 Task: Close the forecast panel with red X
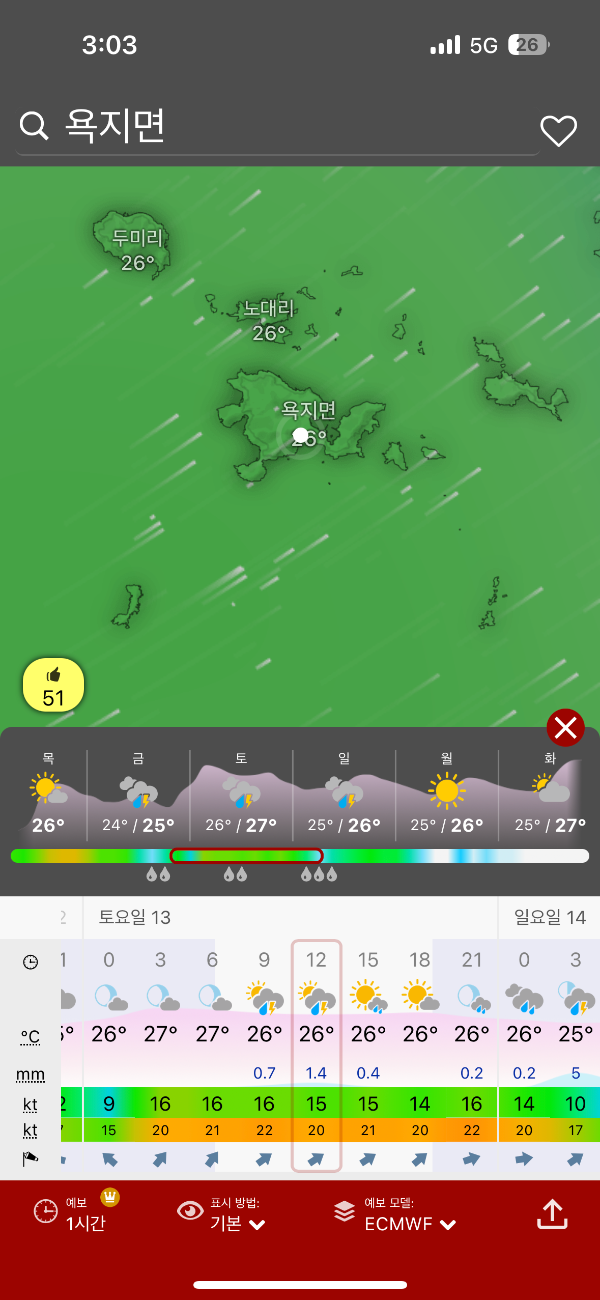566,728
